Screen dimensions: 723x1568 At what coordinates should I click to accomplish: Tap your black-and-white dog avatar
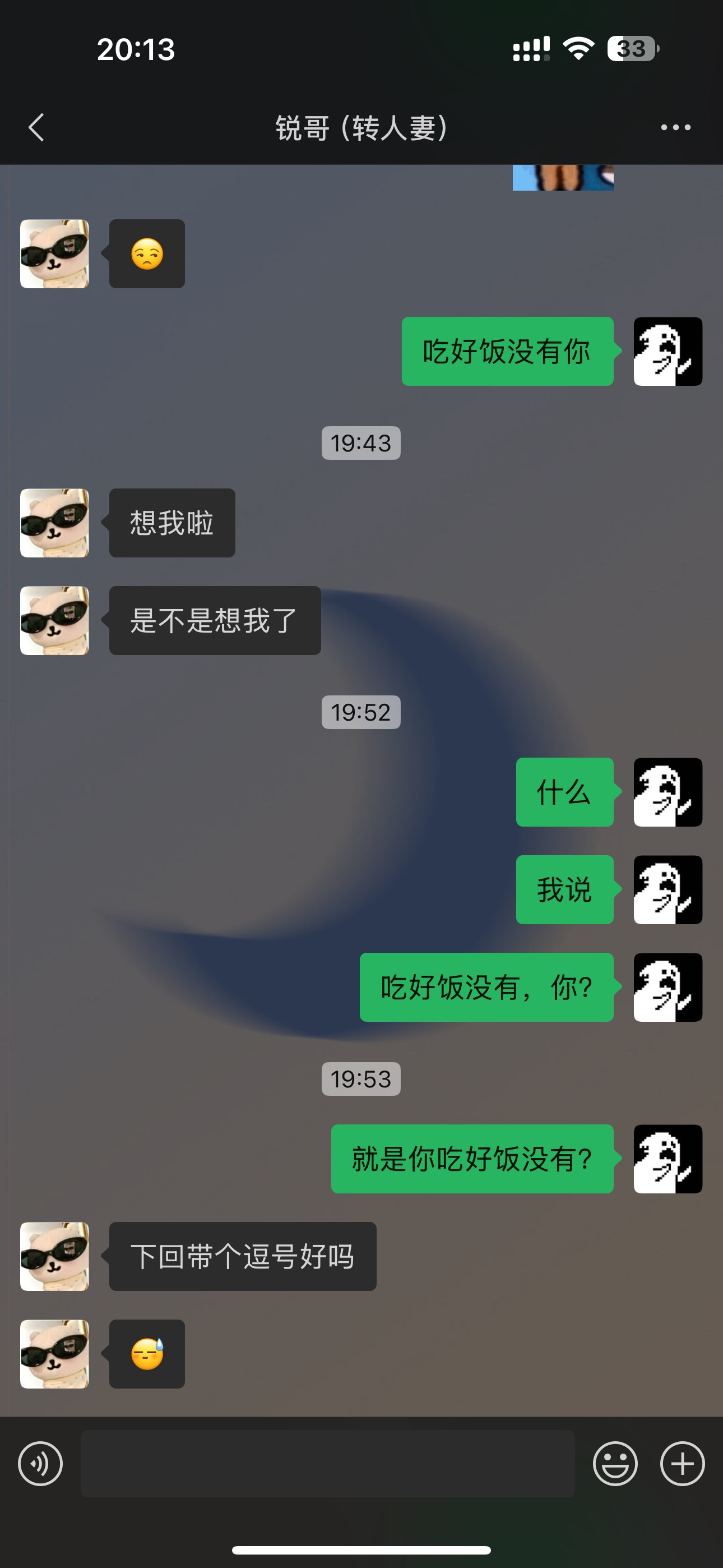(668, 352)
